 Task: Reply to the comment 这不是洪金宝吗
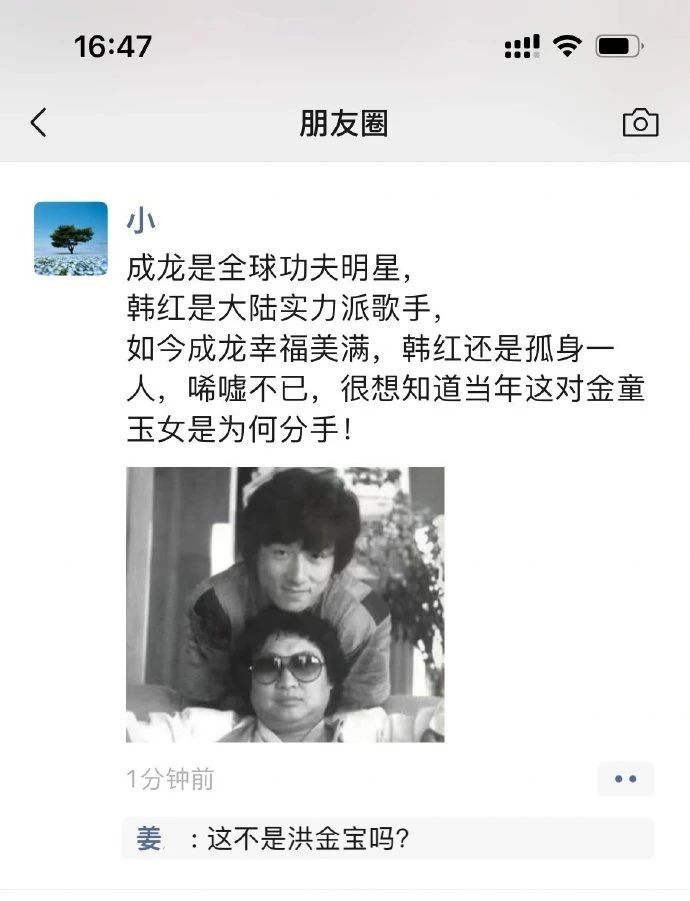click(x=308, y=838)
